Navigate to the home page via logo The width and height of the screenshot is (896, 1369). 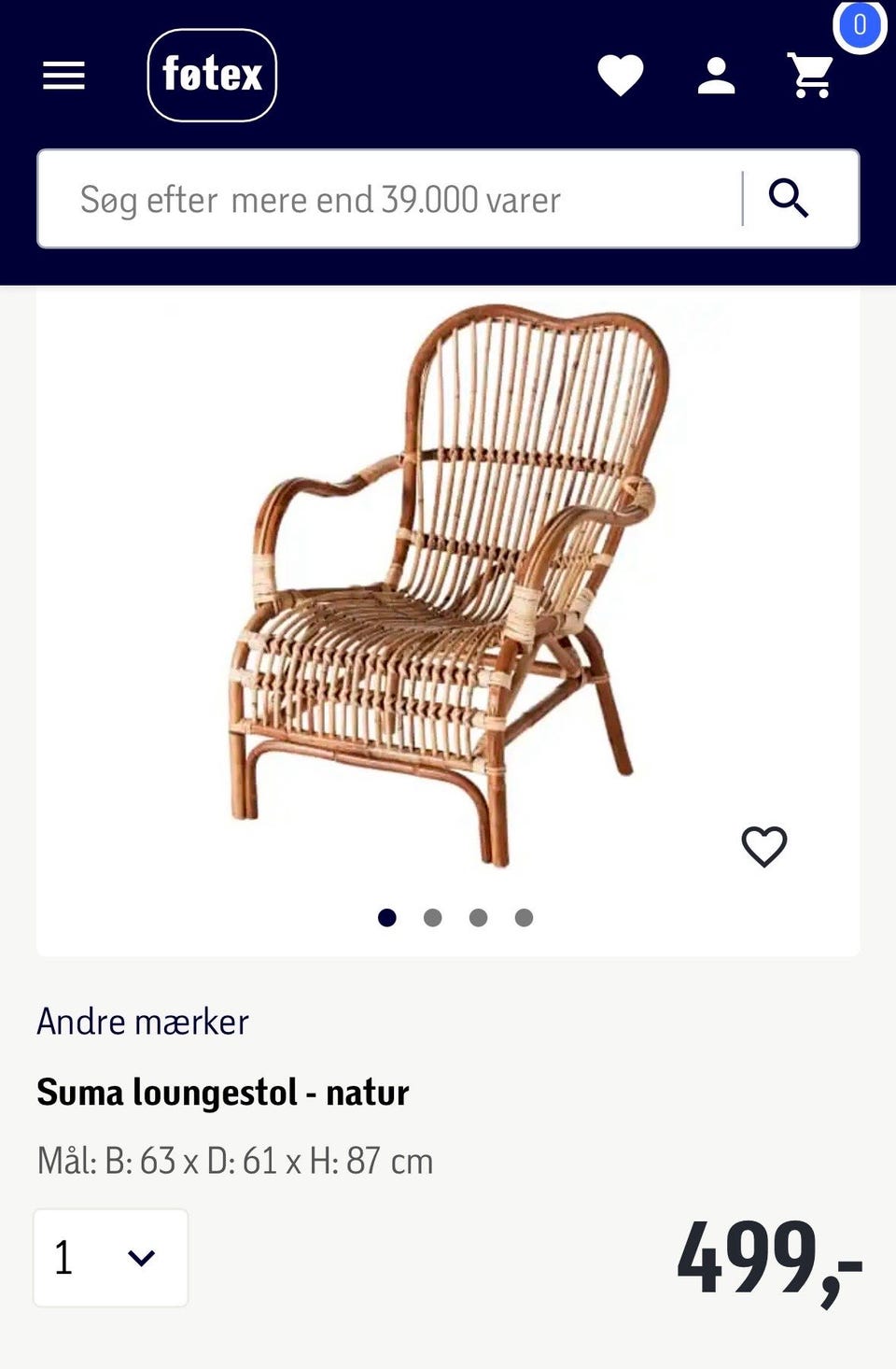(x=212, y=75)
